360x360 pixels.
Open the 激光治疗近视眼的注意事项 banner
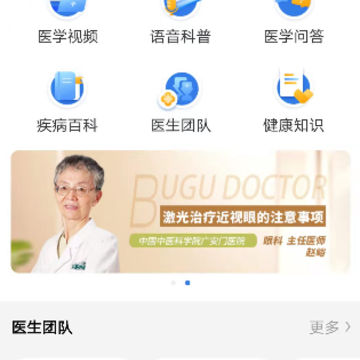[x=180, y=212]
